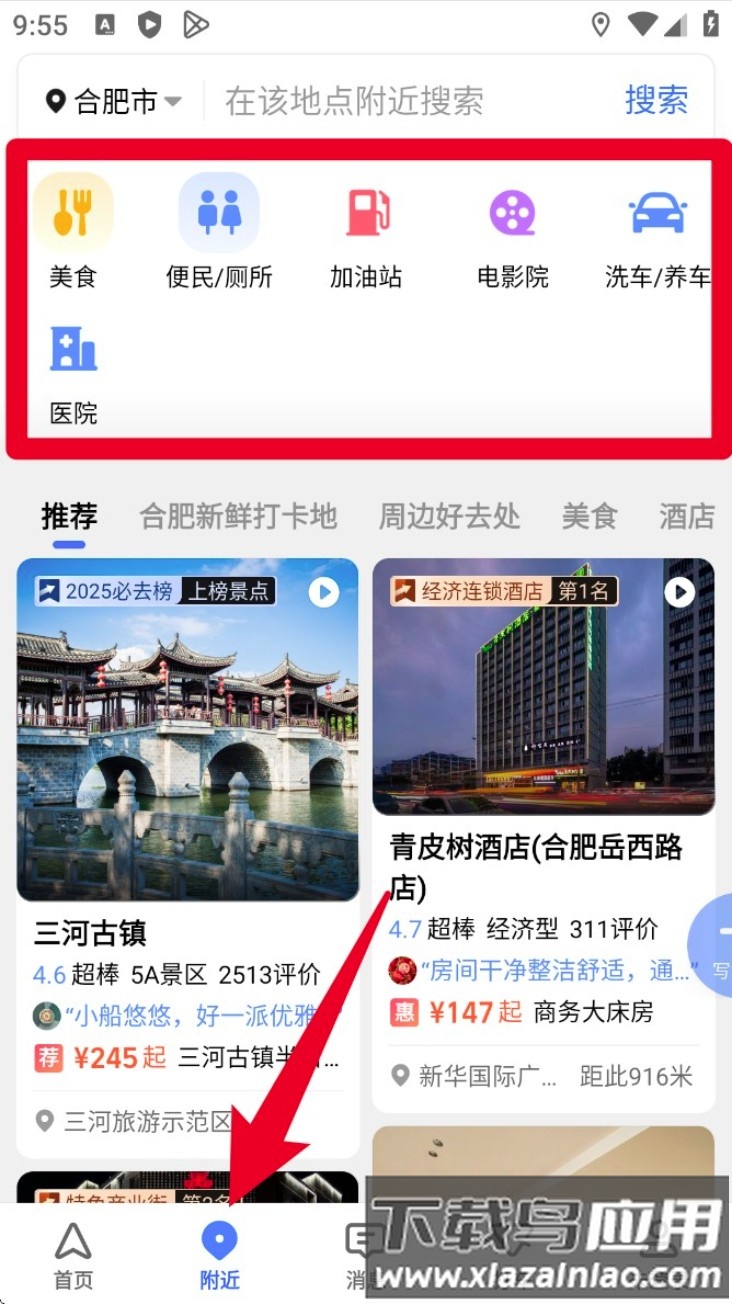This screenshot has width=732, height=1304.
Task: Select the 酒店 hotels tab
Action: click(685, 516)
